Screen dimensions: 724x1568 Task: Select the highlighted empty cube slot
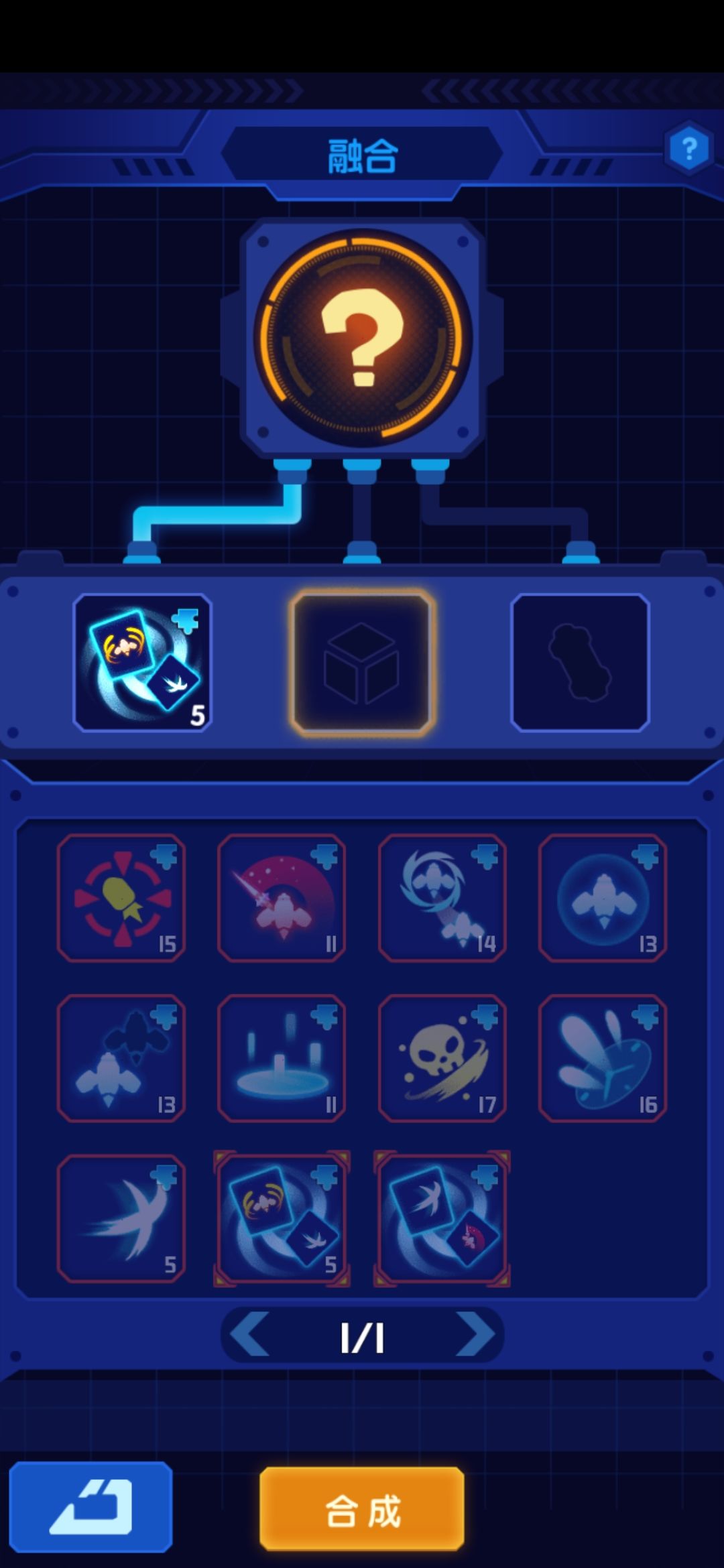(362, 663)
